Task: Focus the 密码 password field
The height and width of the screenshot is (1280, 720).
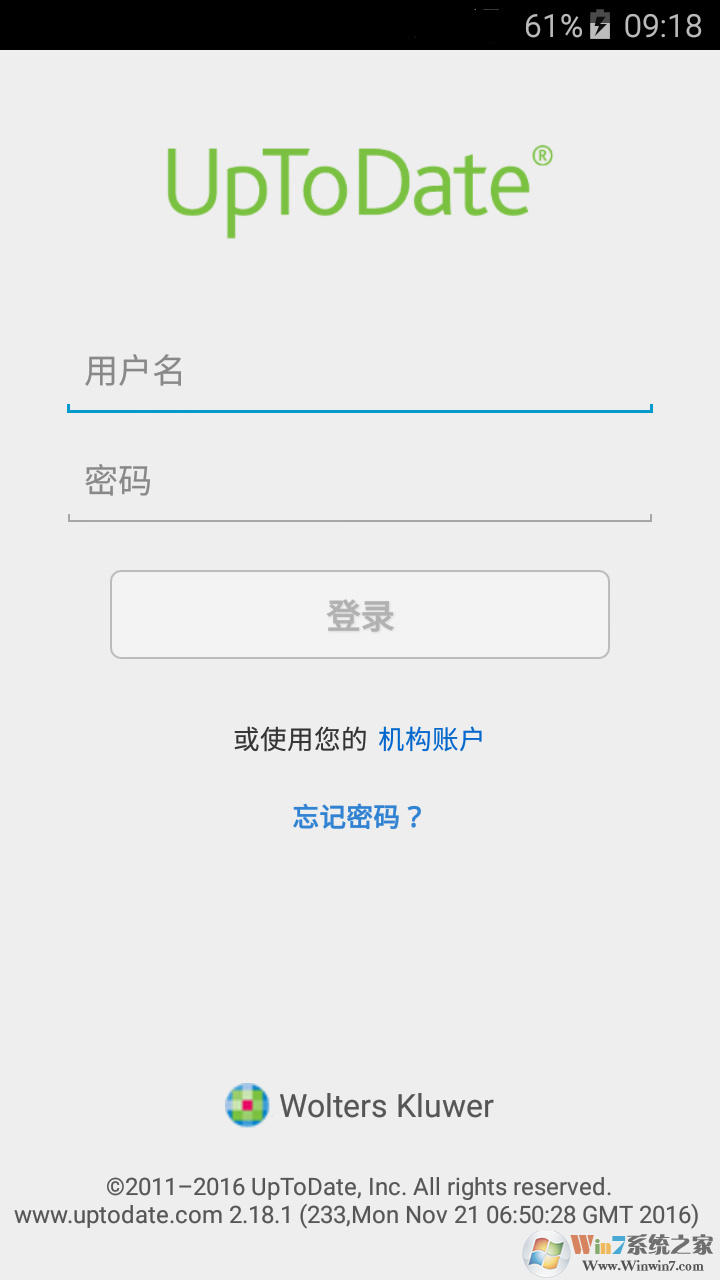Action: tap(359, 483)
